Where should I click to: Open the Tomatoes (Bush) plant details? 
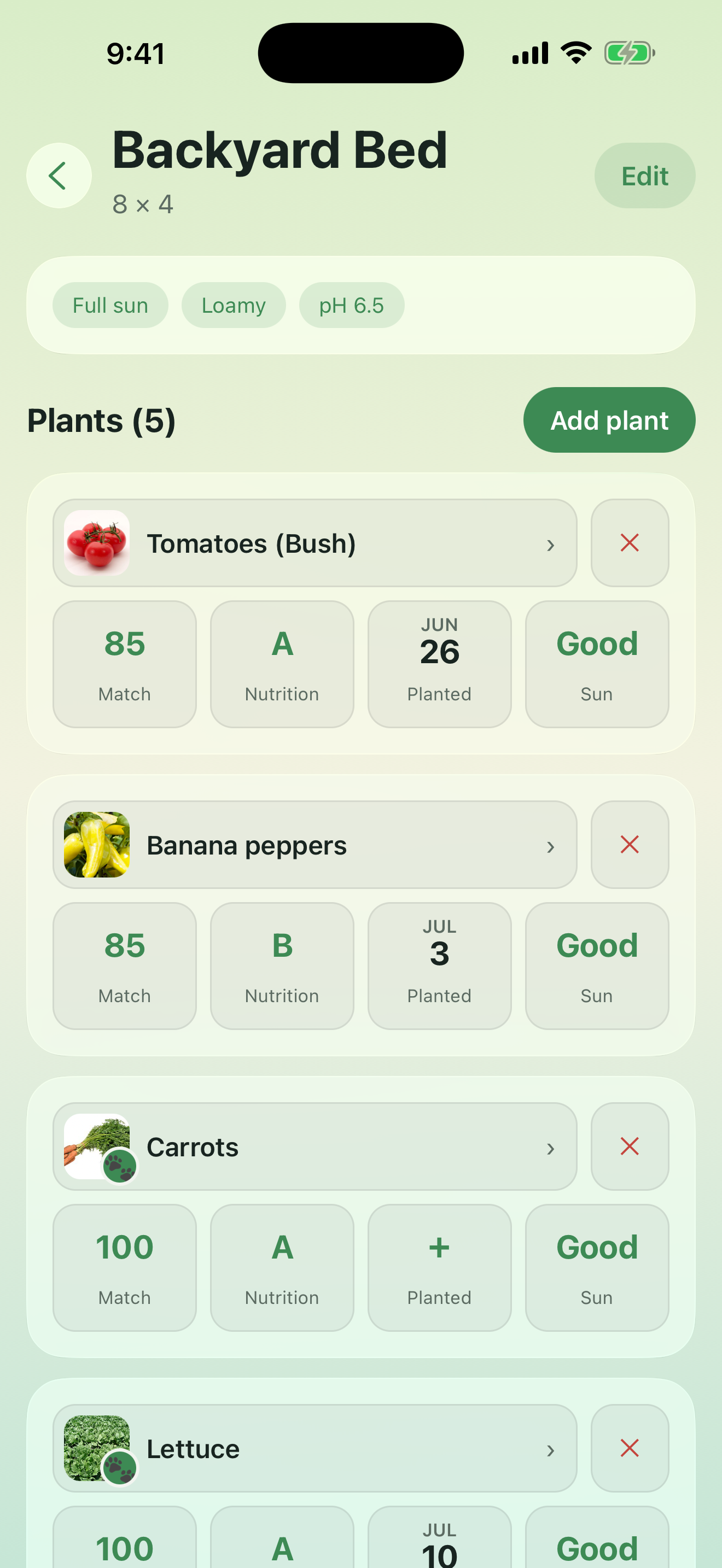315,543
